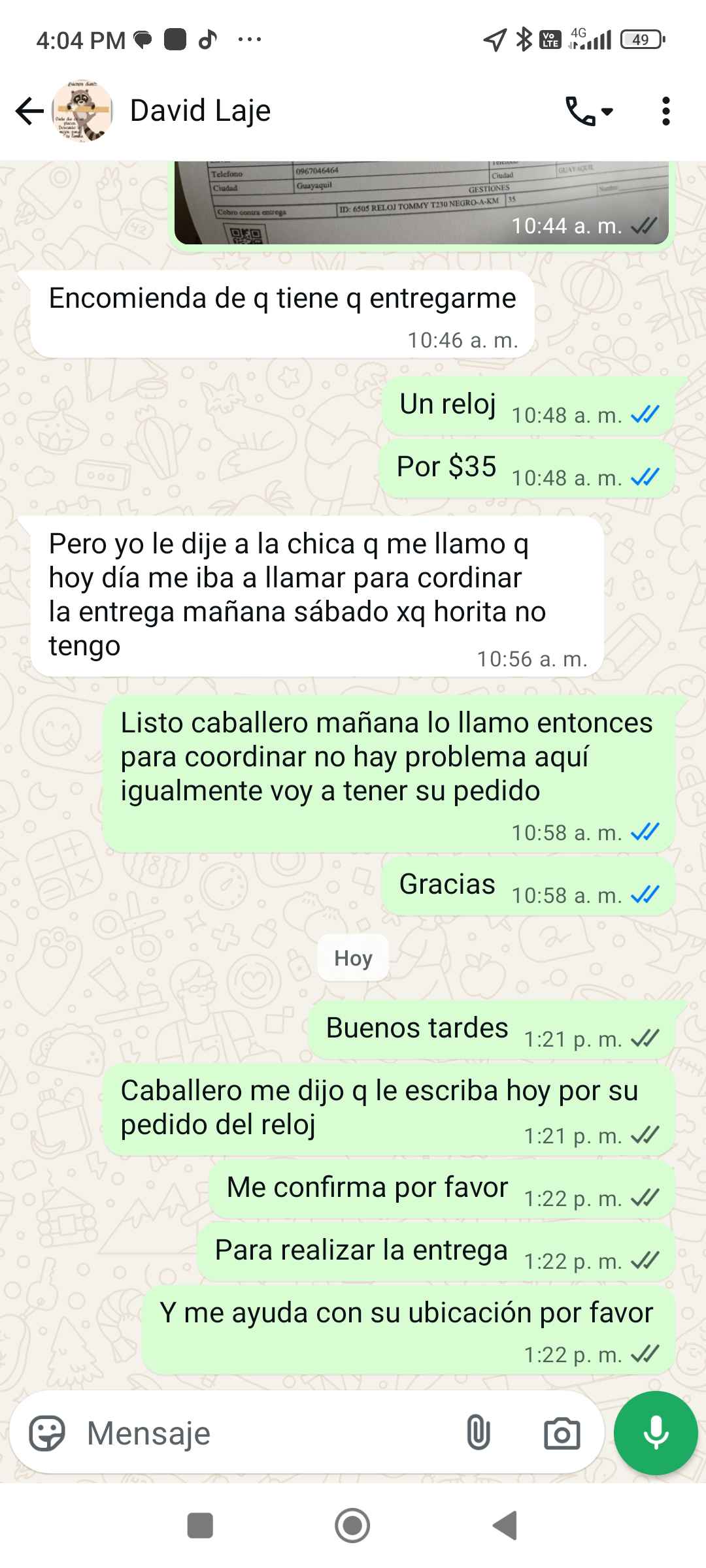This screenshot has width=706, height=1568.
Task: Open the emoji and sticker picker
Action: [47, 1433]
